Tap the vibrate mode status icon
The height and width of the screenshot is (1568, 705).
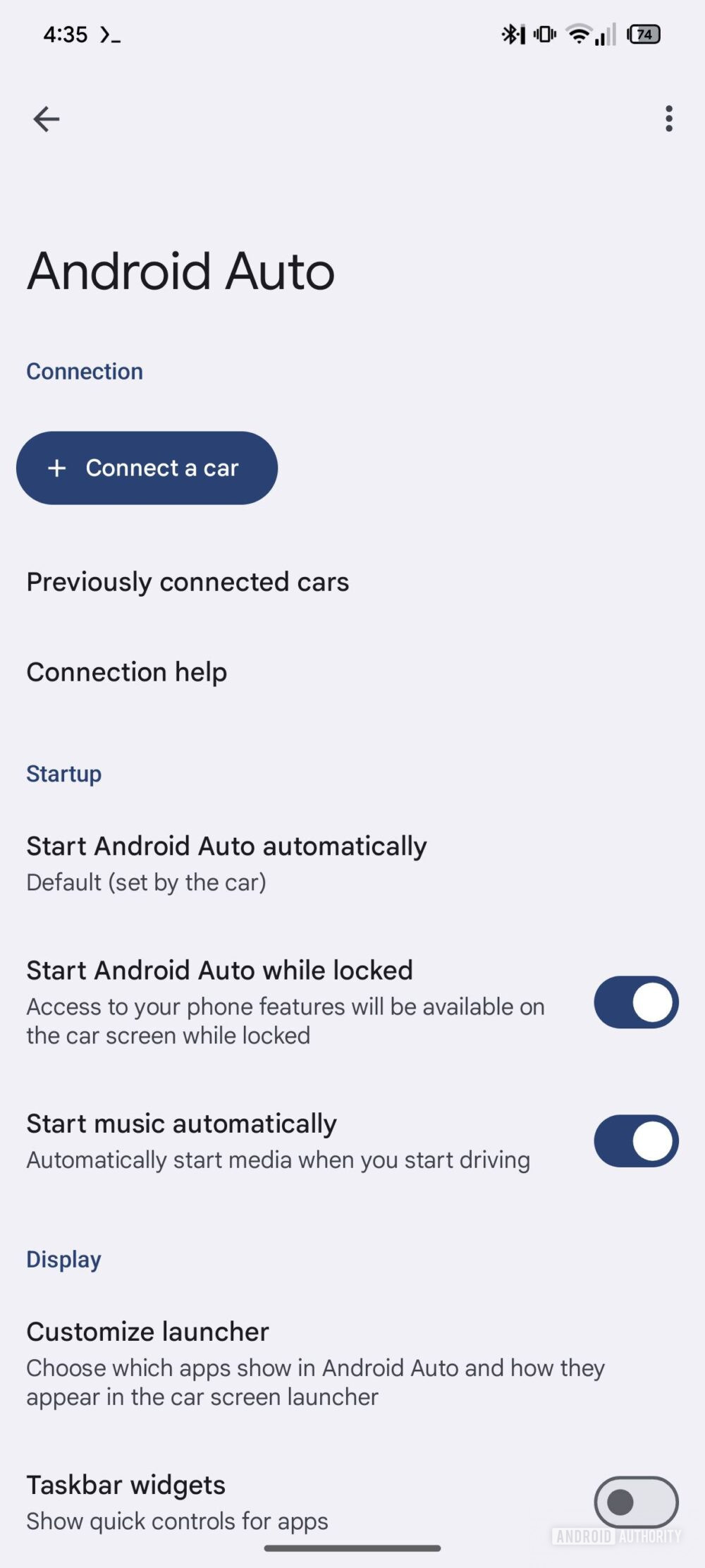pos(543,33)
